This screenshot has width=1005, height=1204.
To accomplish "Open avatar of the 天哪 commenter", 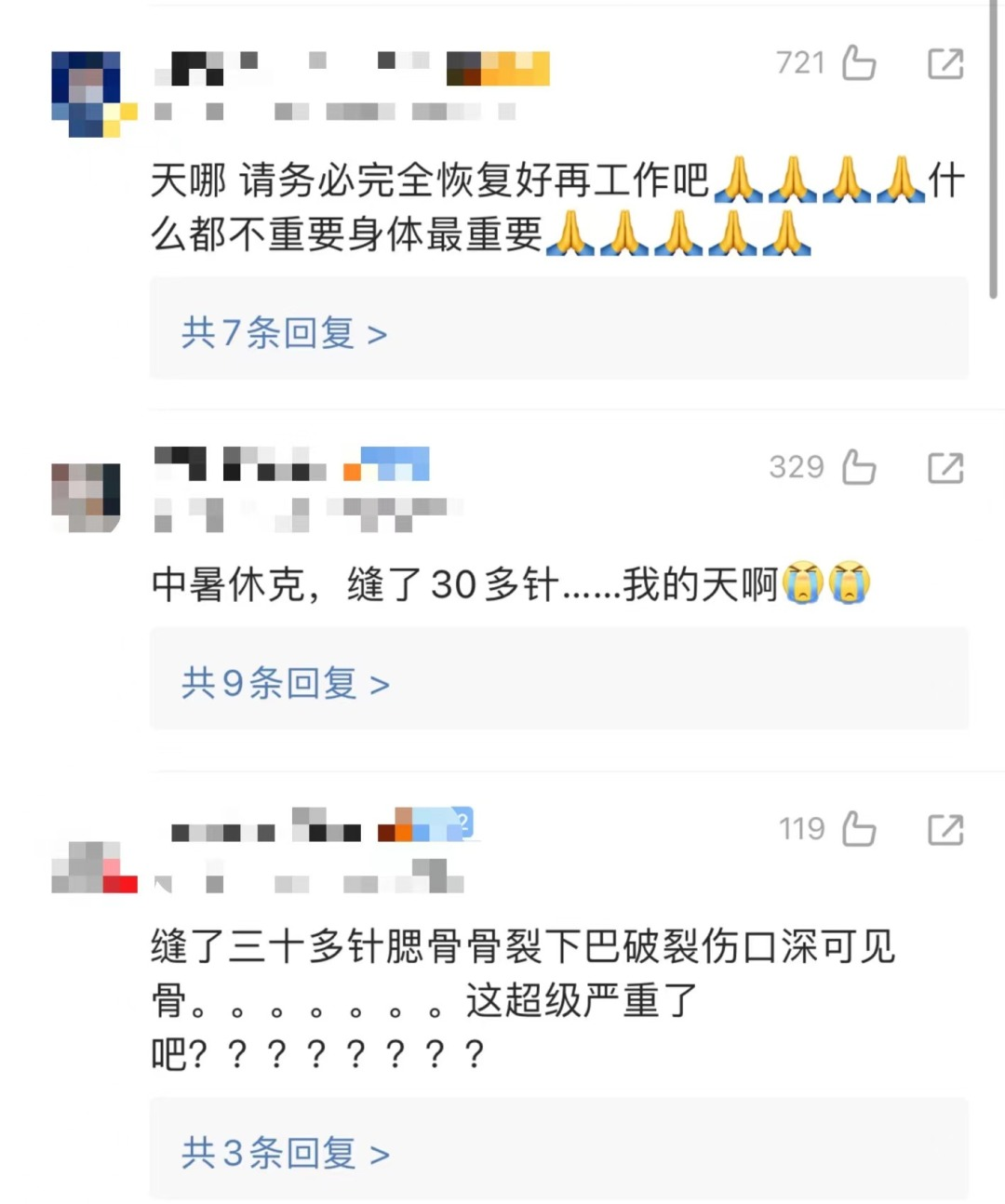I will (87, 93).
